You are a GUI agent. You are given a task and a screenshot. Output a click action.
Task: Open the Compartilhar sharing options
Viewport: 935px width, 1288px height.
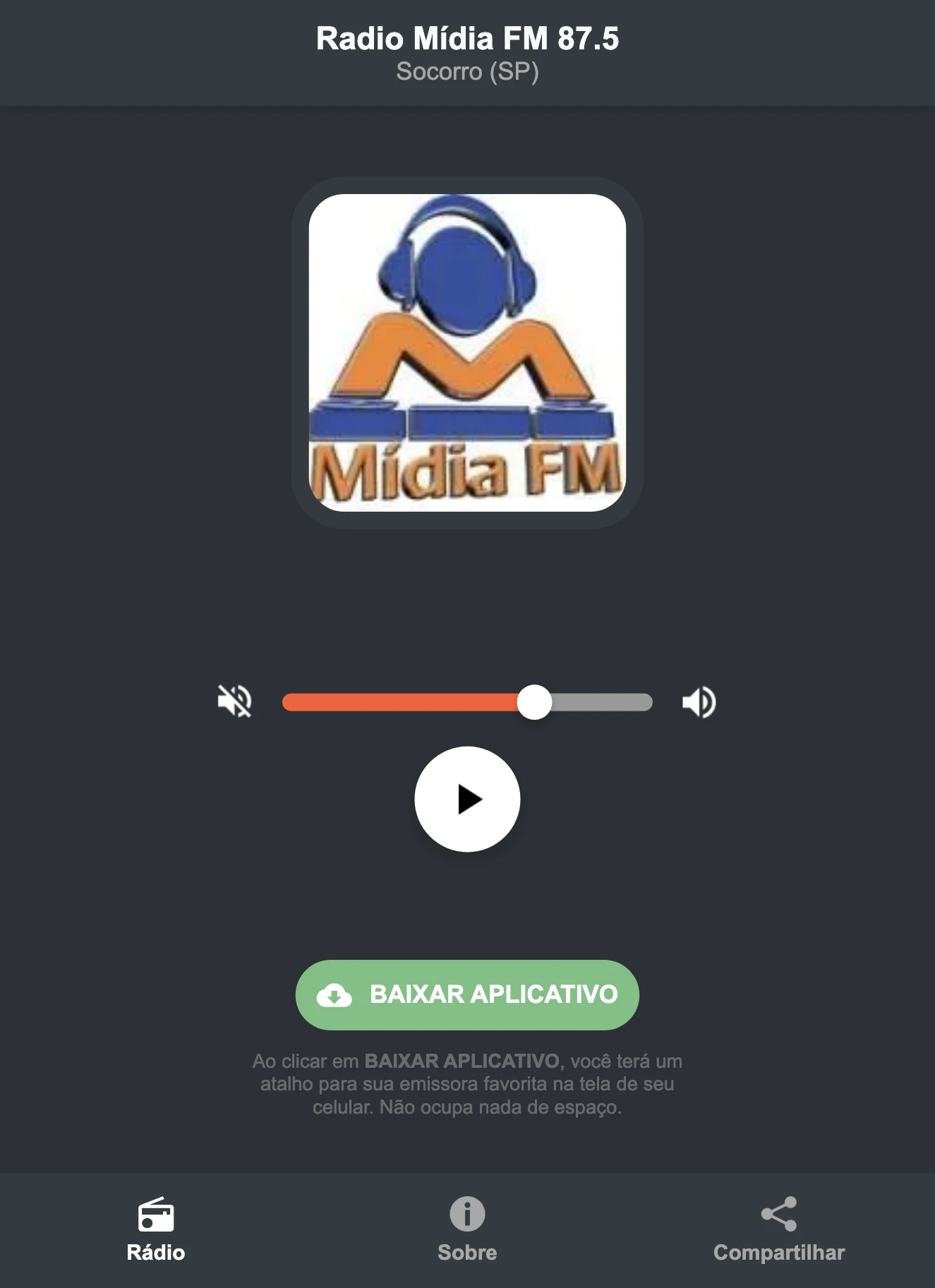[779, 1228]
